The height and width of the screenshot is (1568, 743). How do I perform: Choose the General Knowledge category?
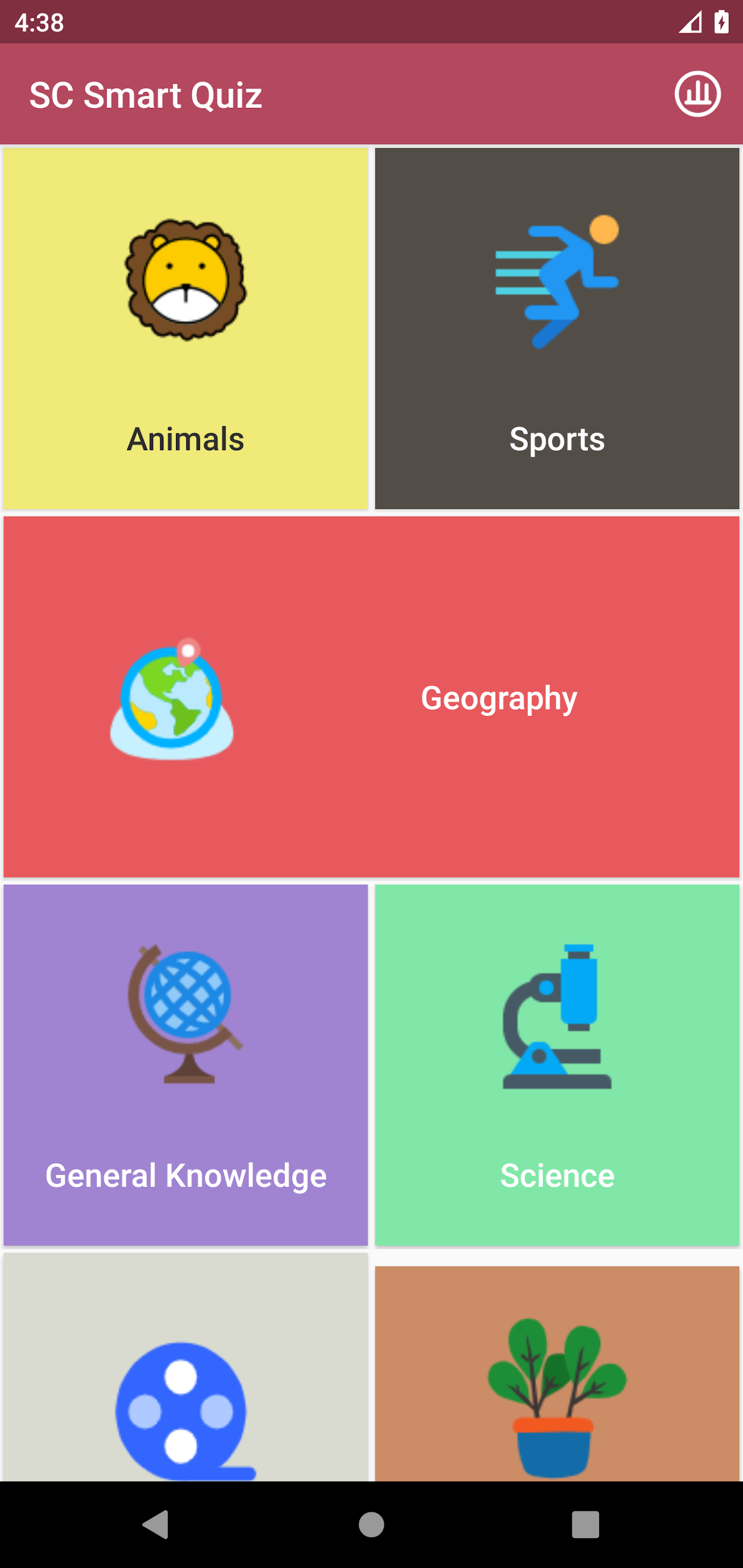(186, 1065)
